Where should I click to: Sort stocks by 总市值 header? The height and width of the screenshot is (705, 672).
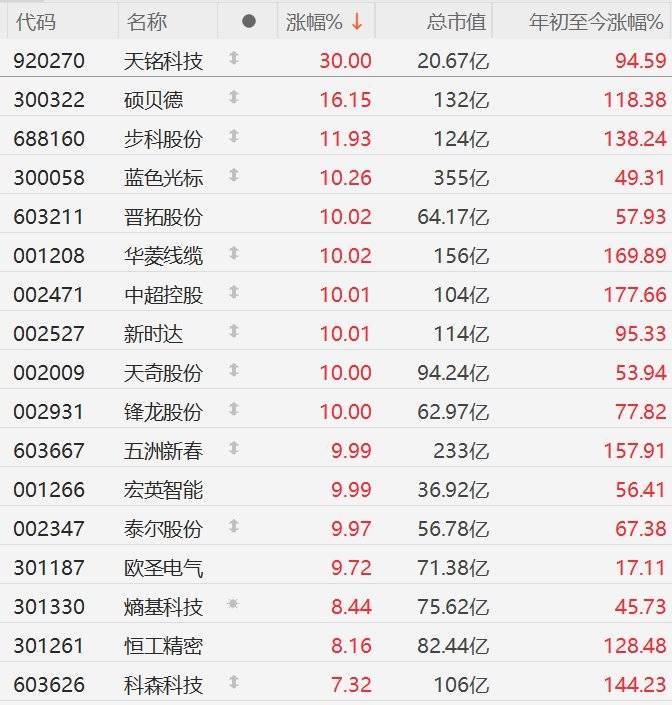click(456, 21)
